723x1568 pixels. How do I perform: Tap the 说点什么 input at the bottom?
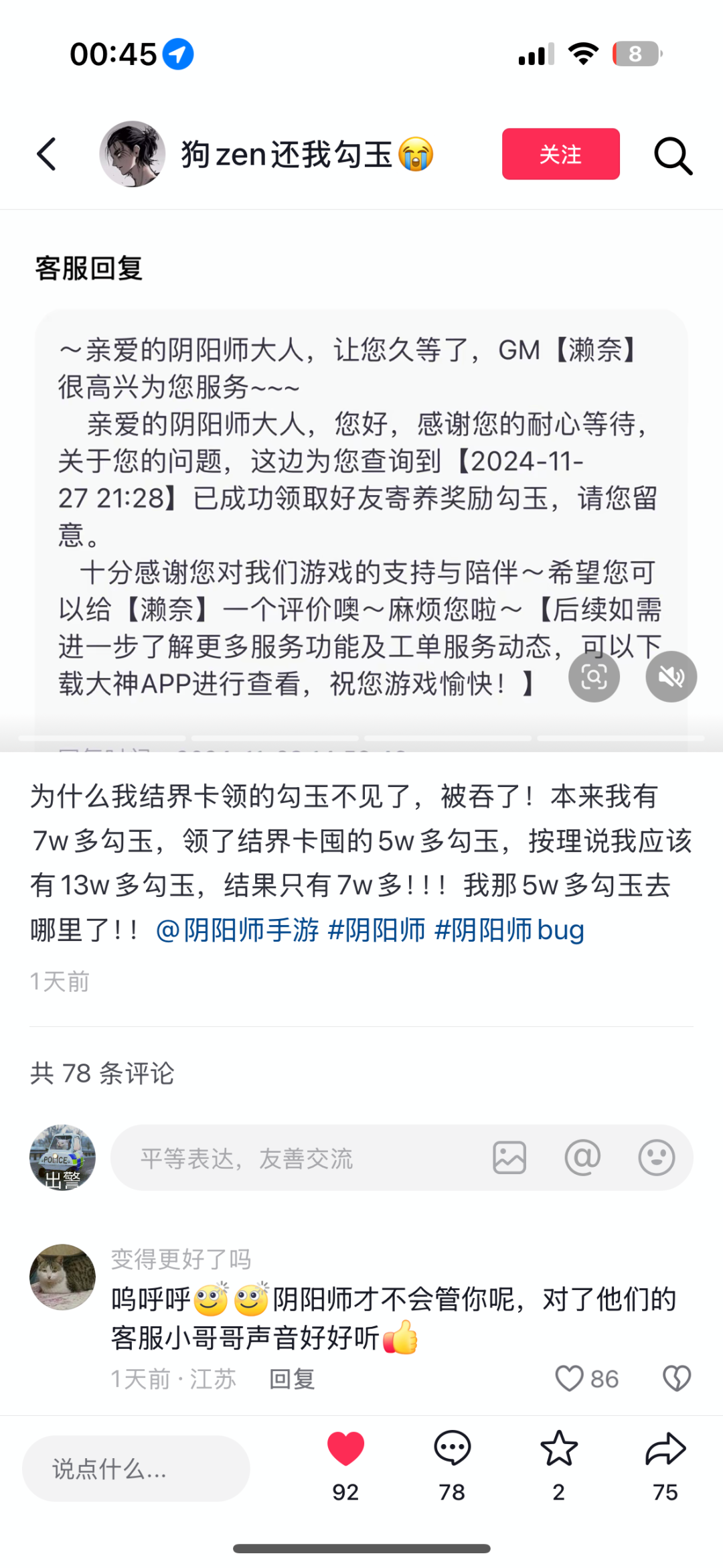point(136,1468)
